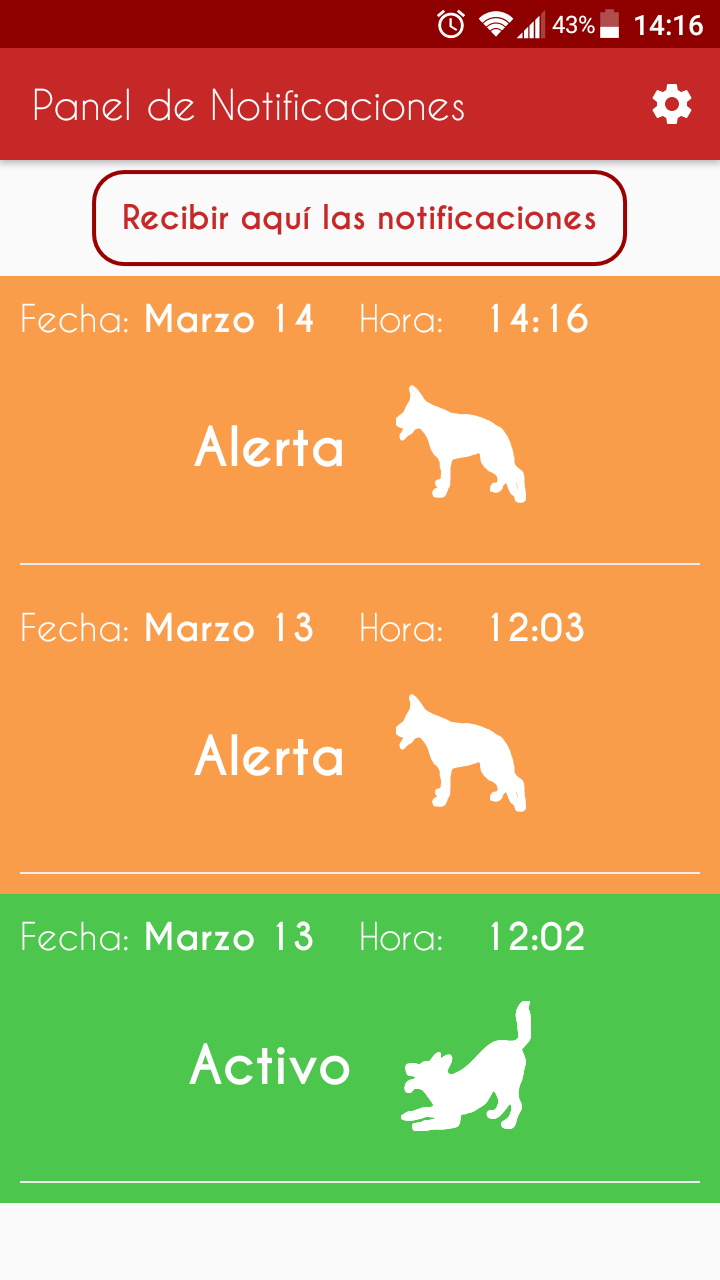Open the Alerta notification at 12:03
The width and height of the screenshot is (720, 1280).
[x=360, y=739]
